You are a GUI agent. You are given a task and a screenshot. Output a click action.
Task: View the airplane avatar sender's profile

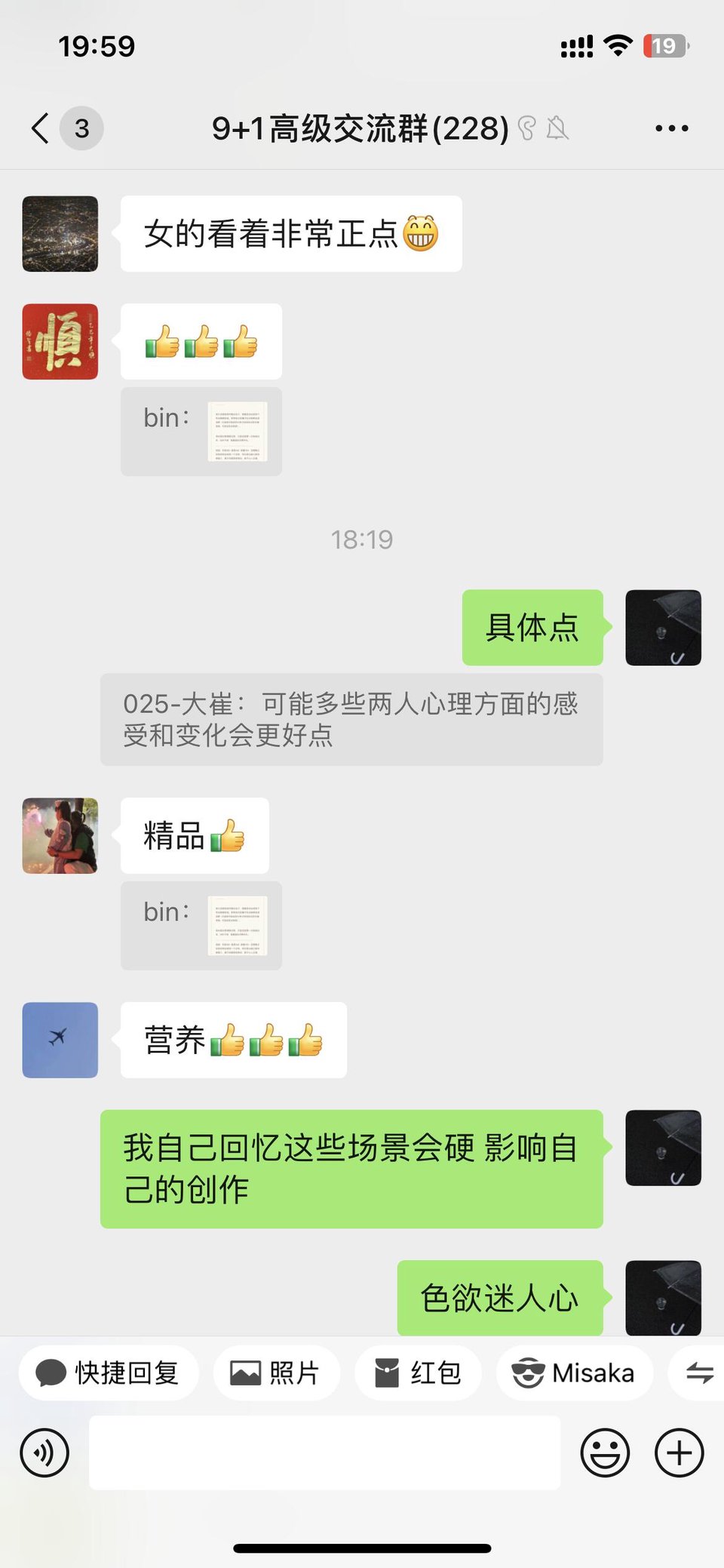(x=60, y=1040)
